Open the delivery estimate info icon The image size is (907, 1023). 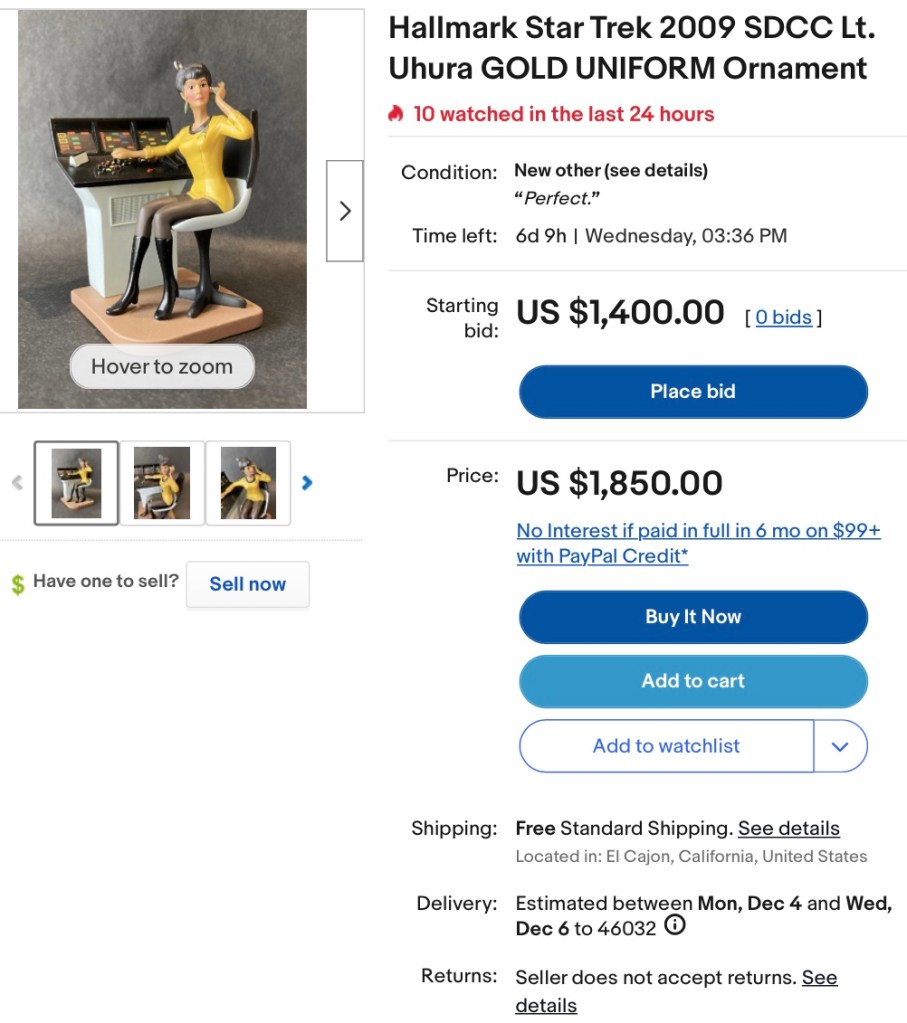point(675,926)
